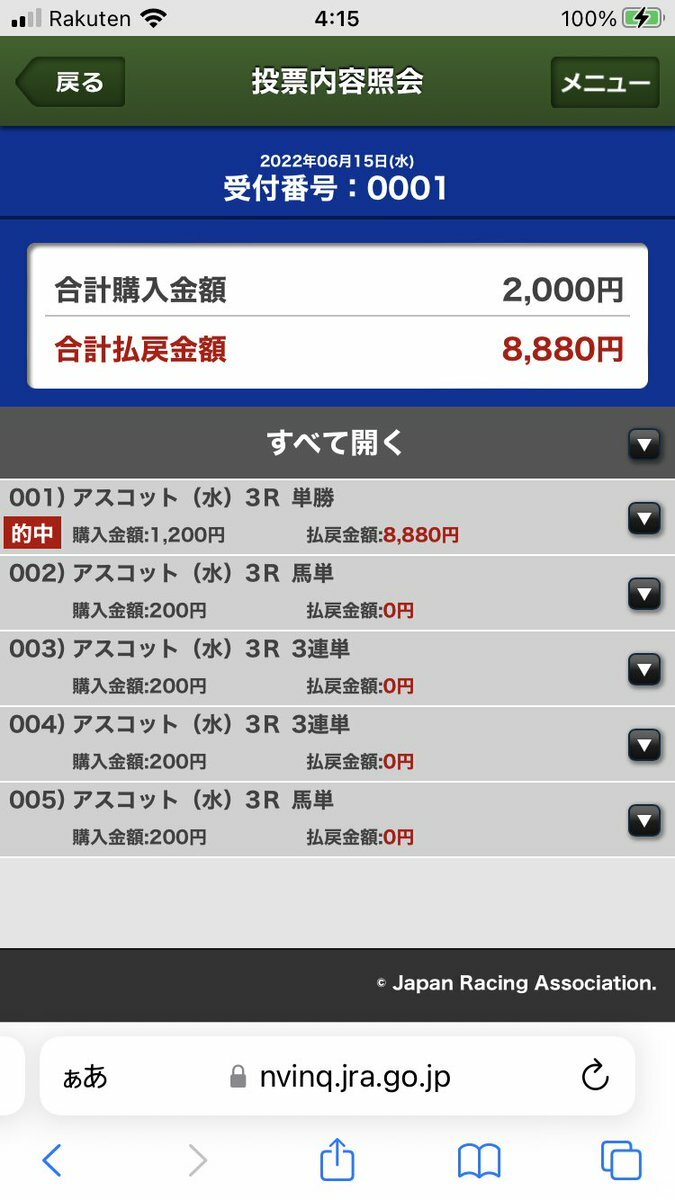Show open Safari tabs
This screenshot has height=1200, width=675.
tap(620, 1160)
